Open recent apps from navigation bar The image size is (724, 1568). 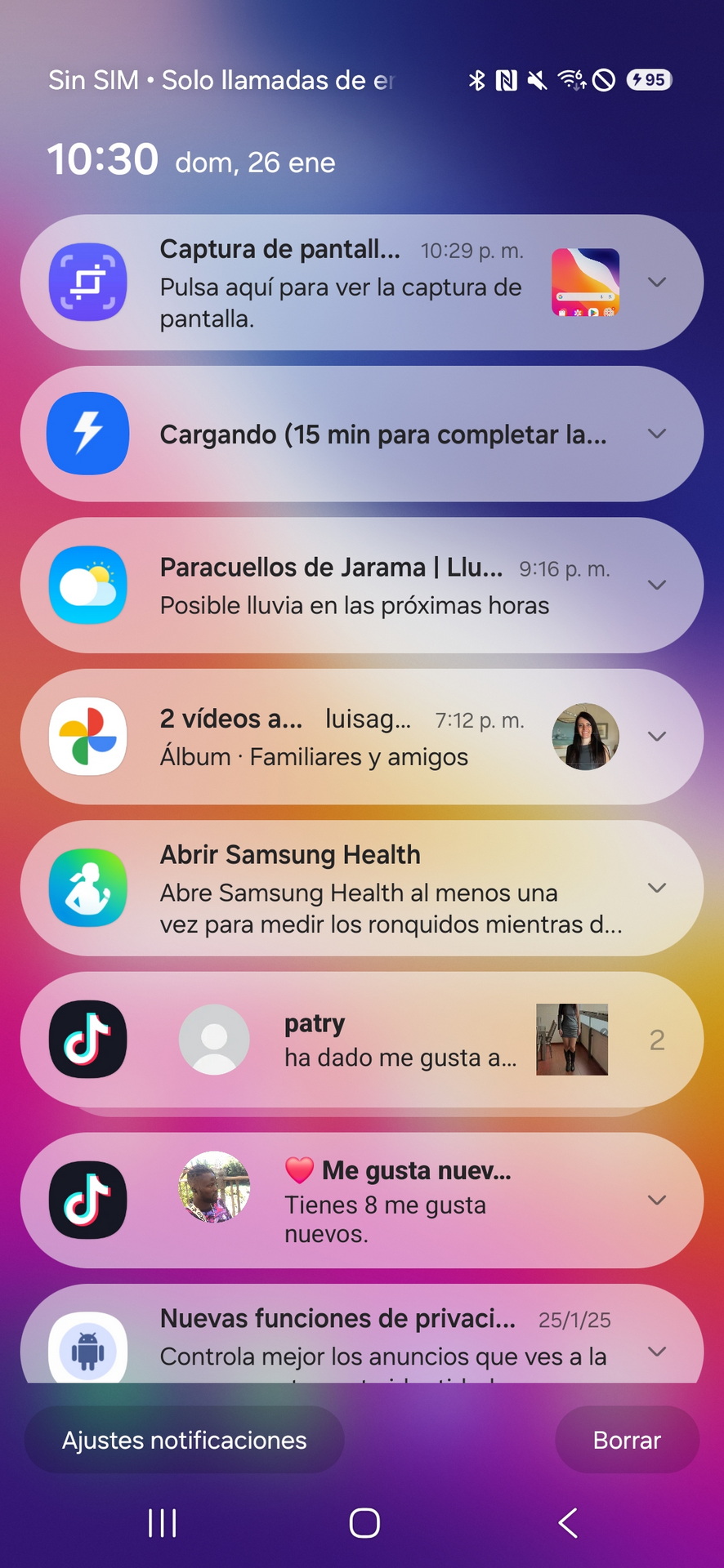point(163,1523)
